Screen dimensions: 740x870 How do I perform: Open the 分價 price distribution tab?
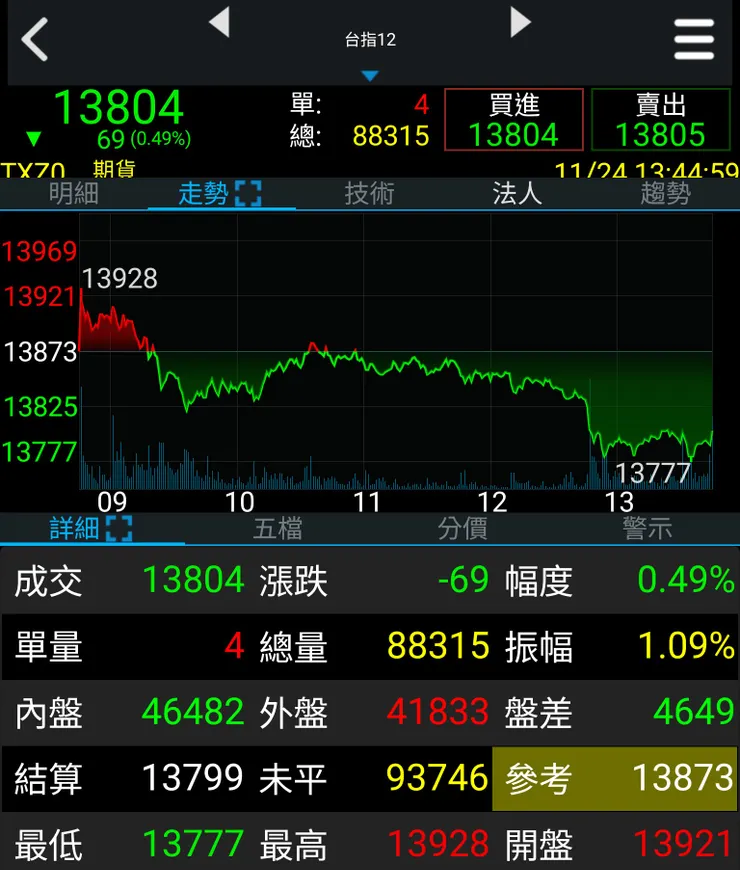pos(462,528)
